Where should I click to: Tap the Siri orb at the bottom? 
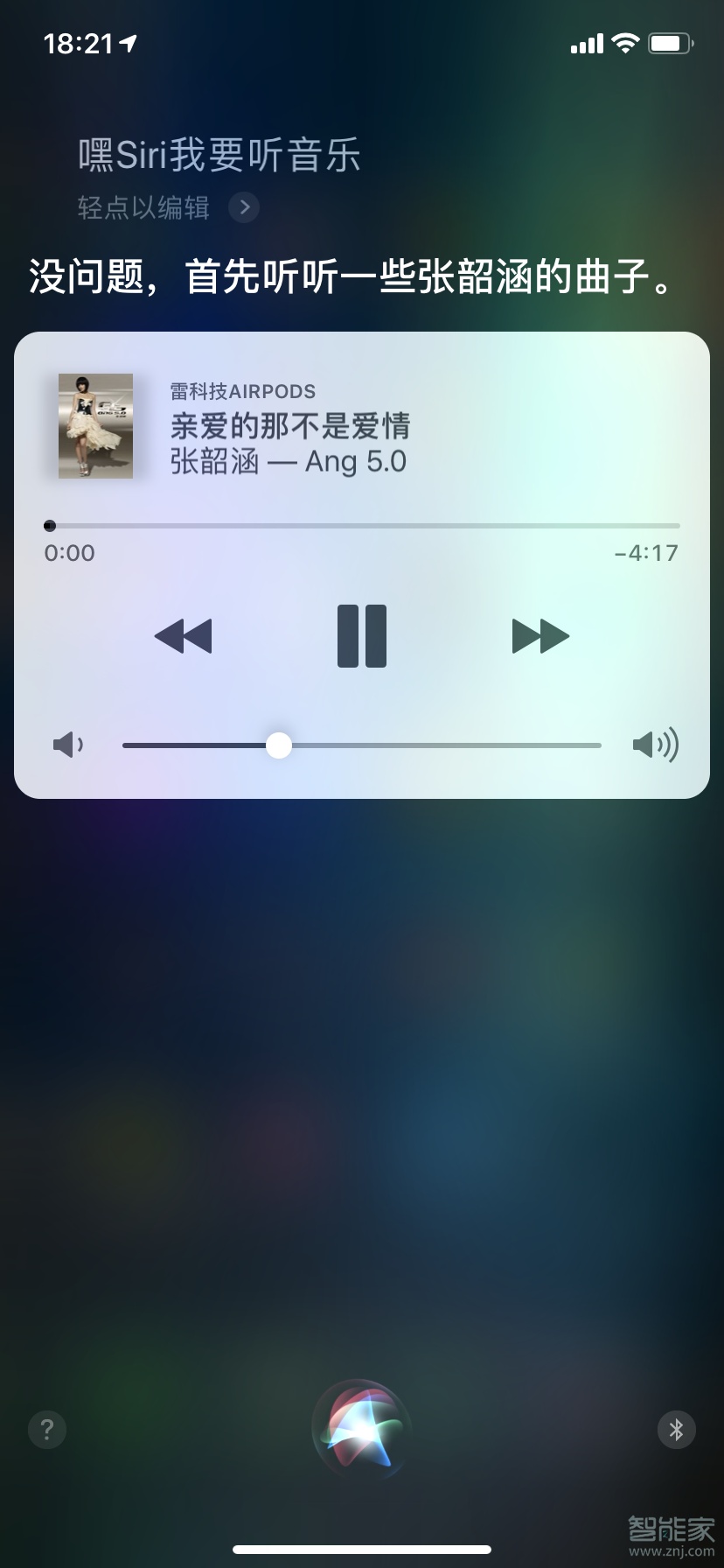361,1429
